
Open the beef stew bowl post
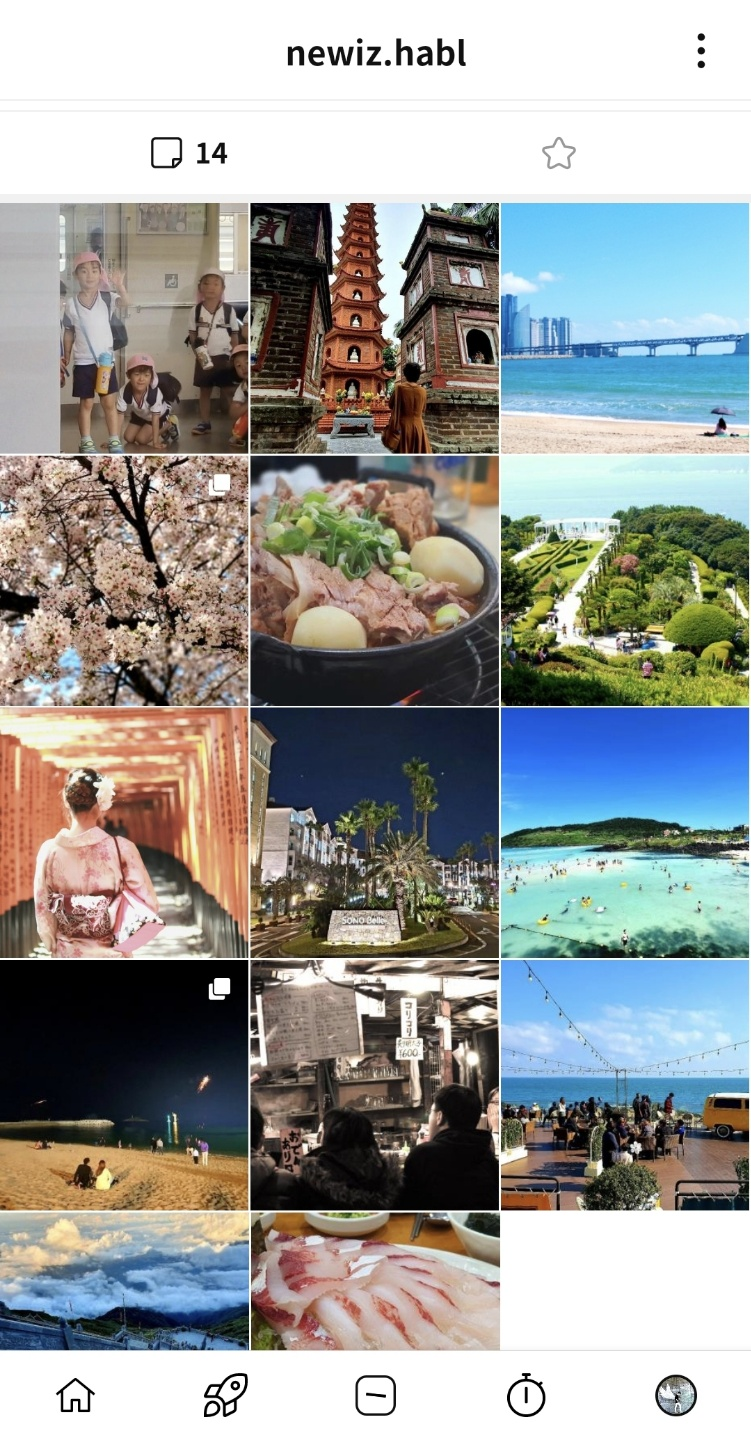tap(374, 581)
